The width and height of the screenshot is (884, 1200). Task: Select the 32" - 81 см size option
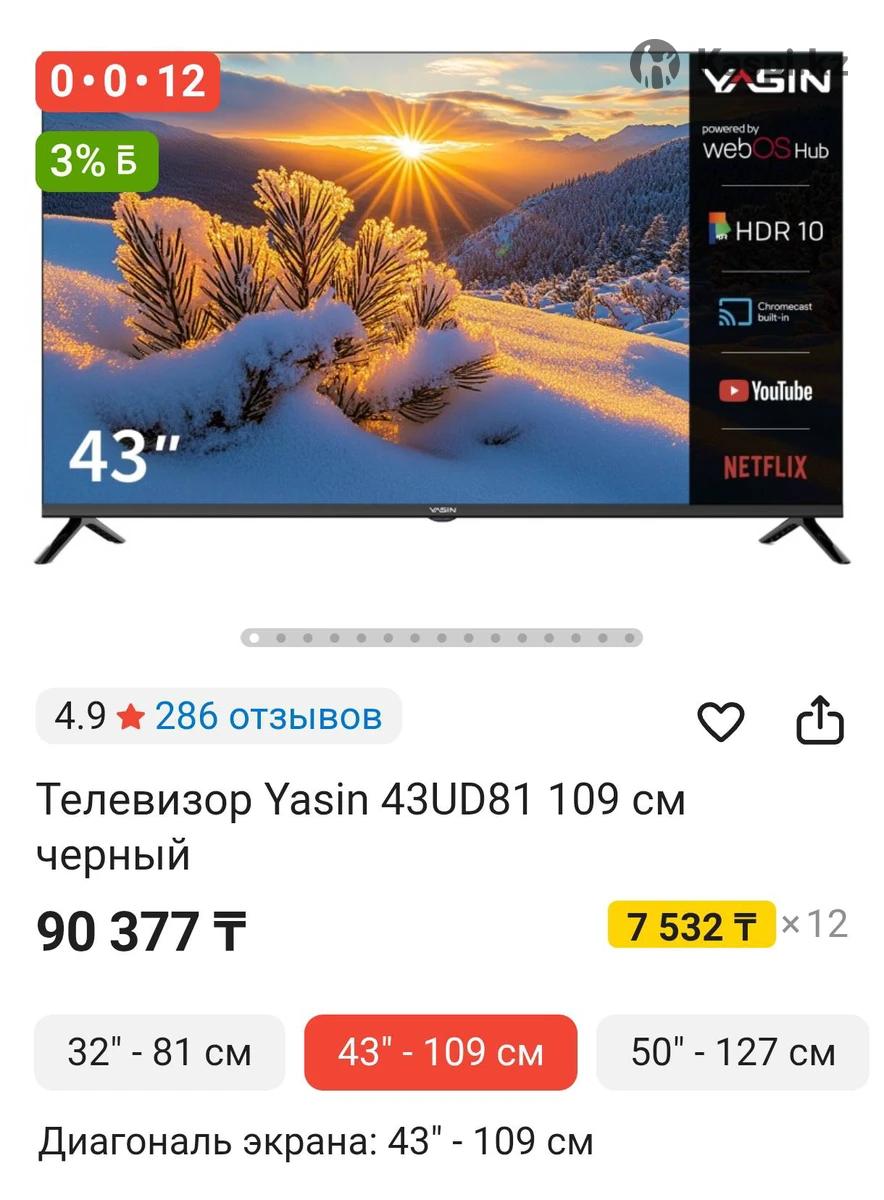pyautogui.click(x=160, y=1052)
